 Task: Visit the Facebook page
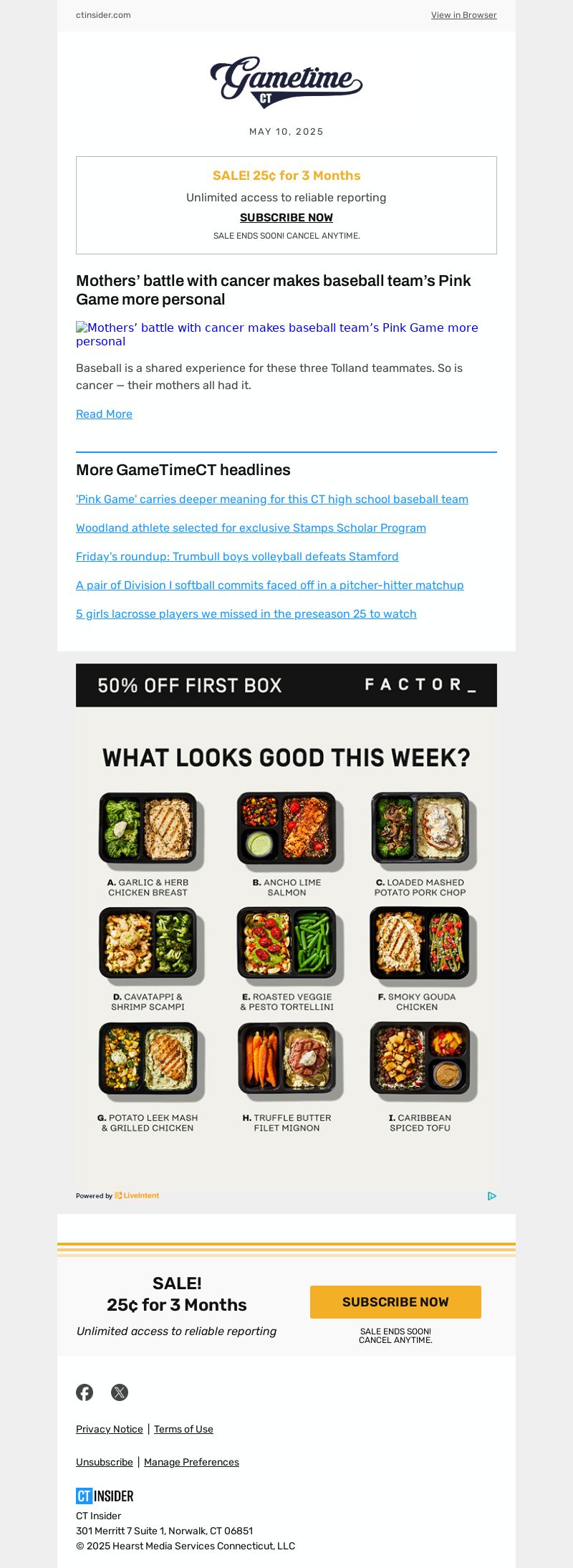point(85,1392)
